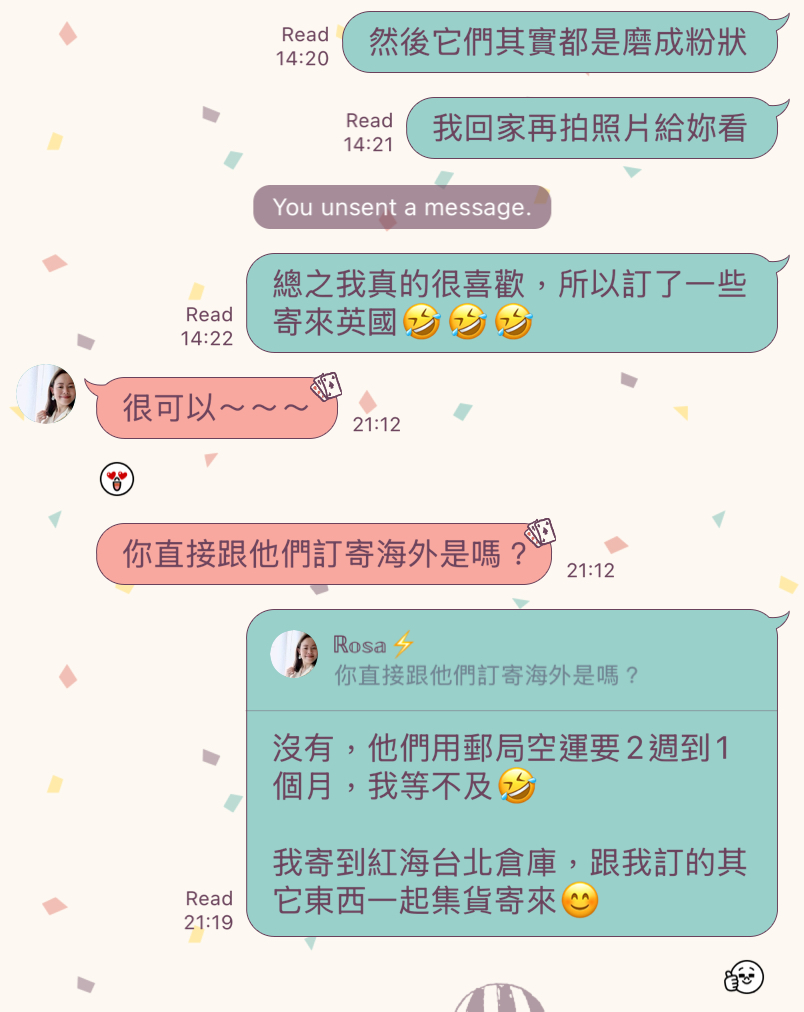Open Rosa's profile picture beside 很可以 message
The image size is (804, 1012).
46,394
